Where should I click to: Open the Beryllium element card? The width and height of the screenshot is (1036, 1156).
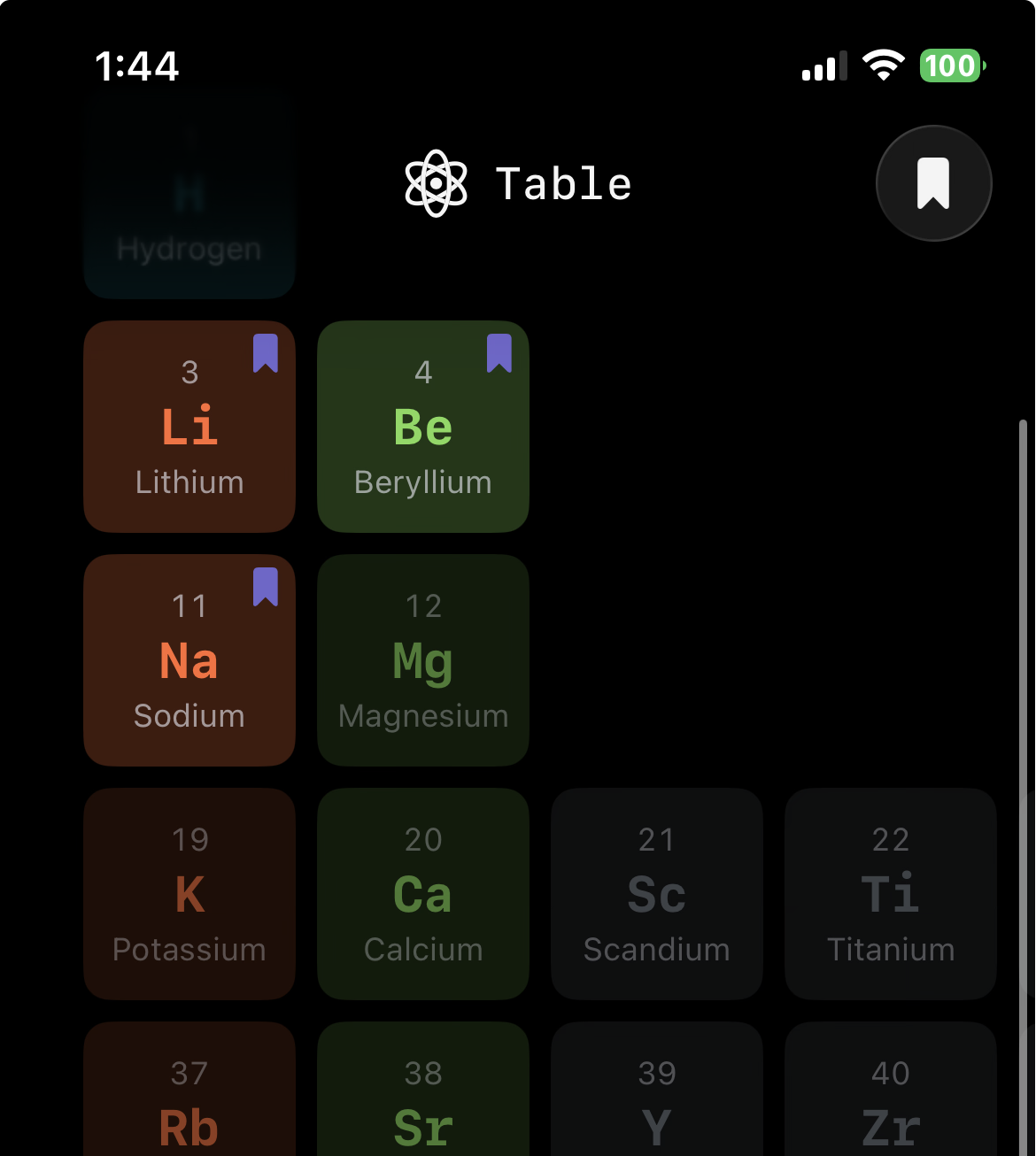(423, 427)
